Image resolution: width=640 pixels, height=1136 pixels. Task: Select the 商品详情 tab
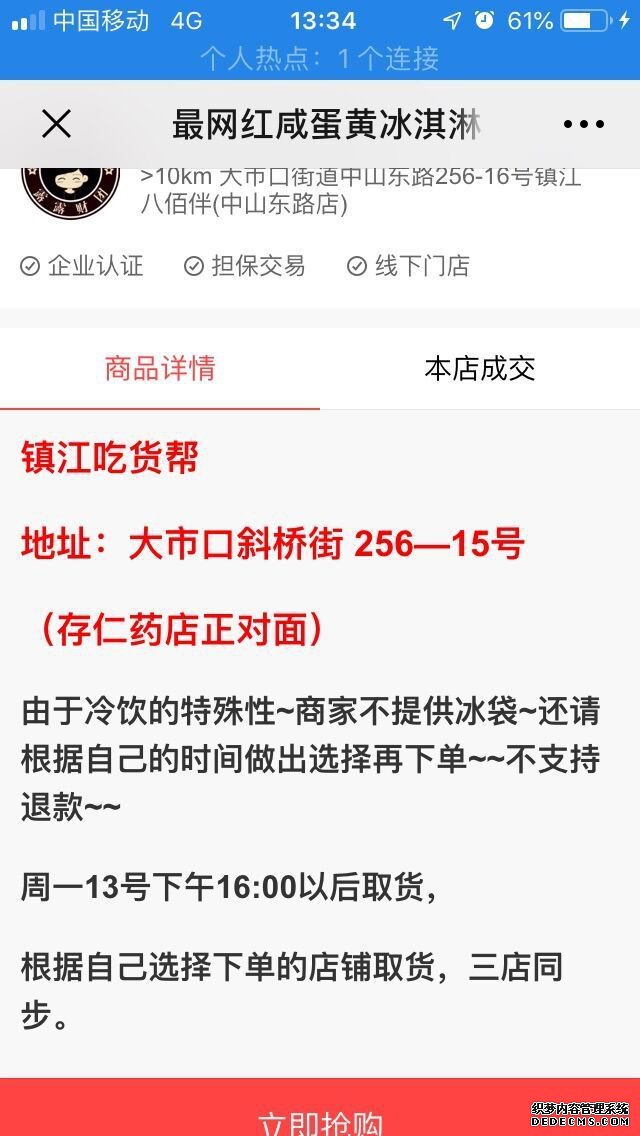coord(160,369)
